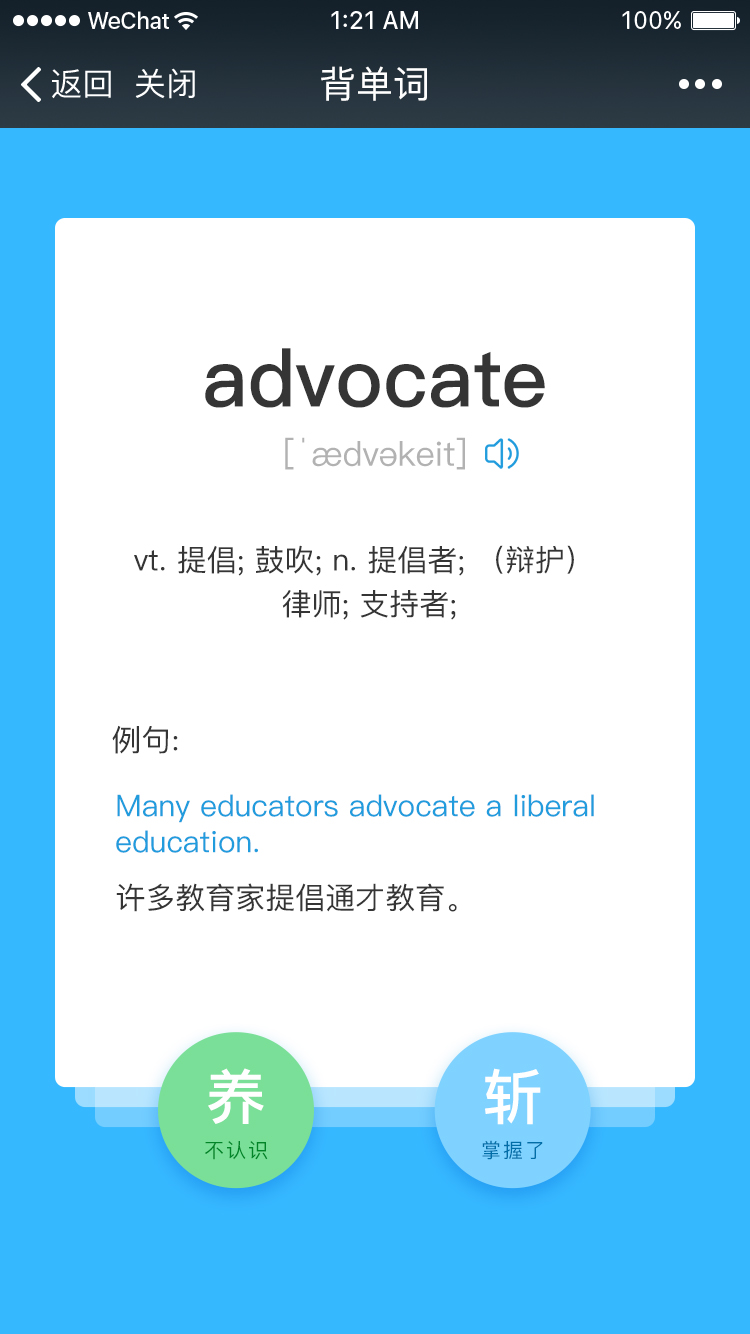Mark word as unknown with 养 button

236,1110
